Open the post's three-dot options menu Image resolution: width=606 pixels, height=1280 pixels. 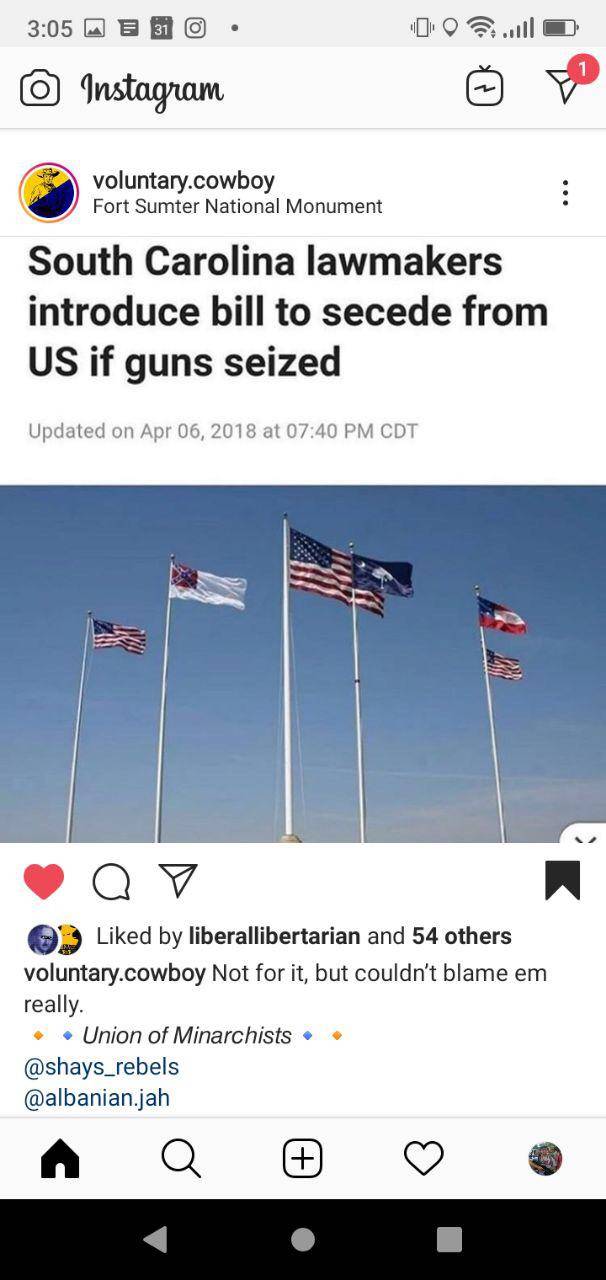565,193
